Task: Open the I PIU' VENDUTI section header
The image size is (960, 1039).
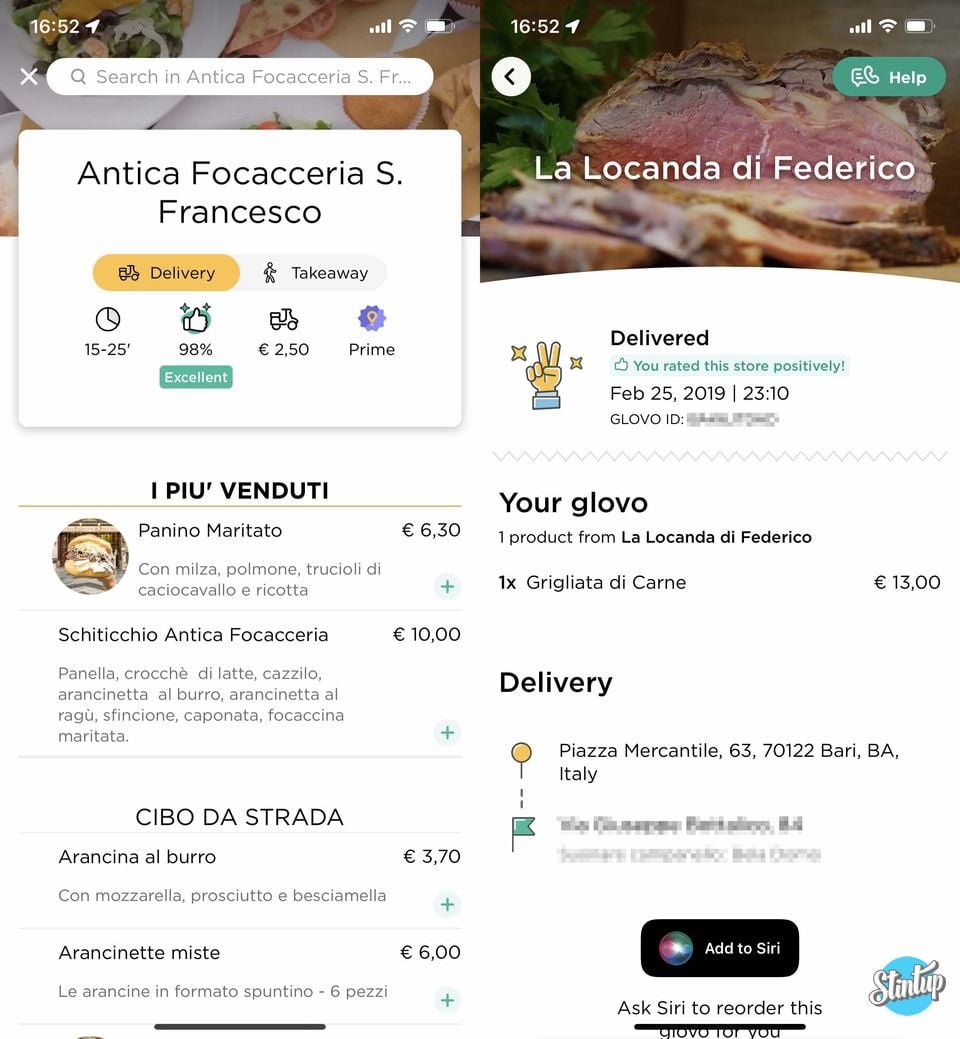Action: [x=240, y=491]
